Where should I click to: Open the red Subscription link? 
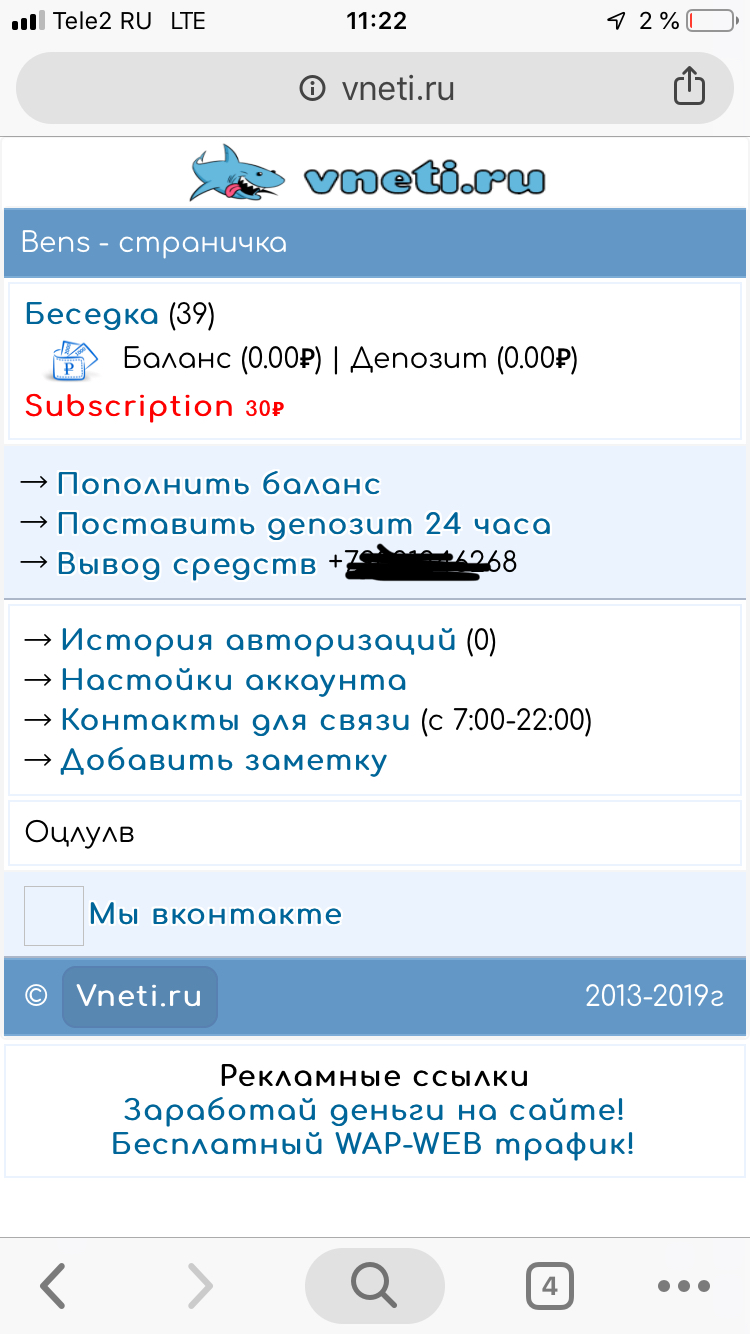pos(129,406)
